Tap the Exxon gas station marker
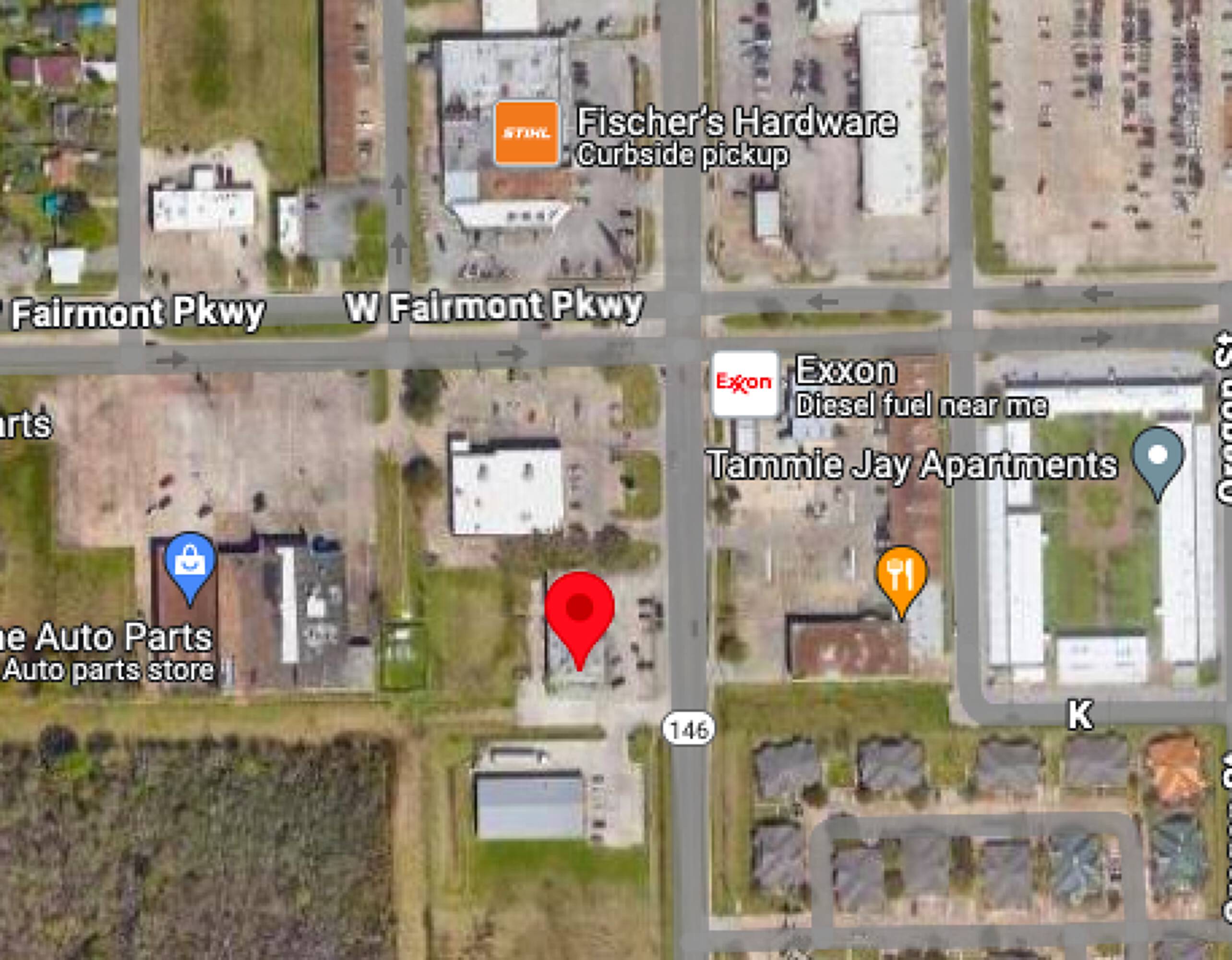This screenshot has height=960, width=1232. click(x=745, y=384)
